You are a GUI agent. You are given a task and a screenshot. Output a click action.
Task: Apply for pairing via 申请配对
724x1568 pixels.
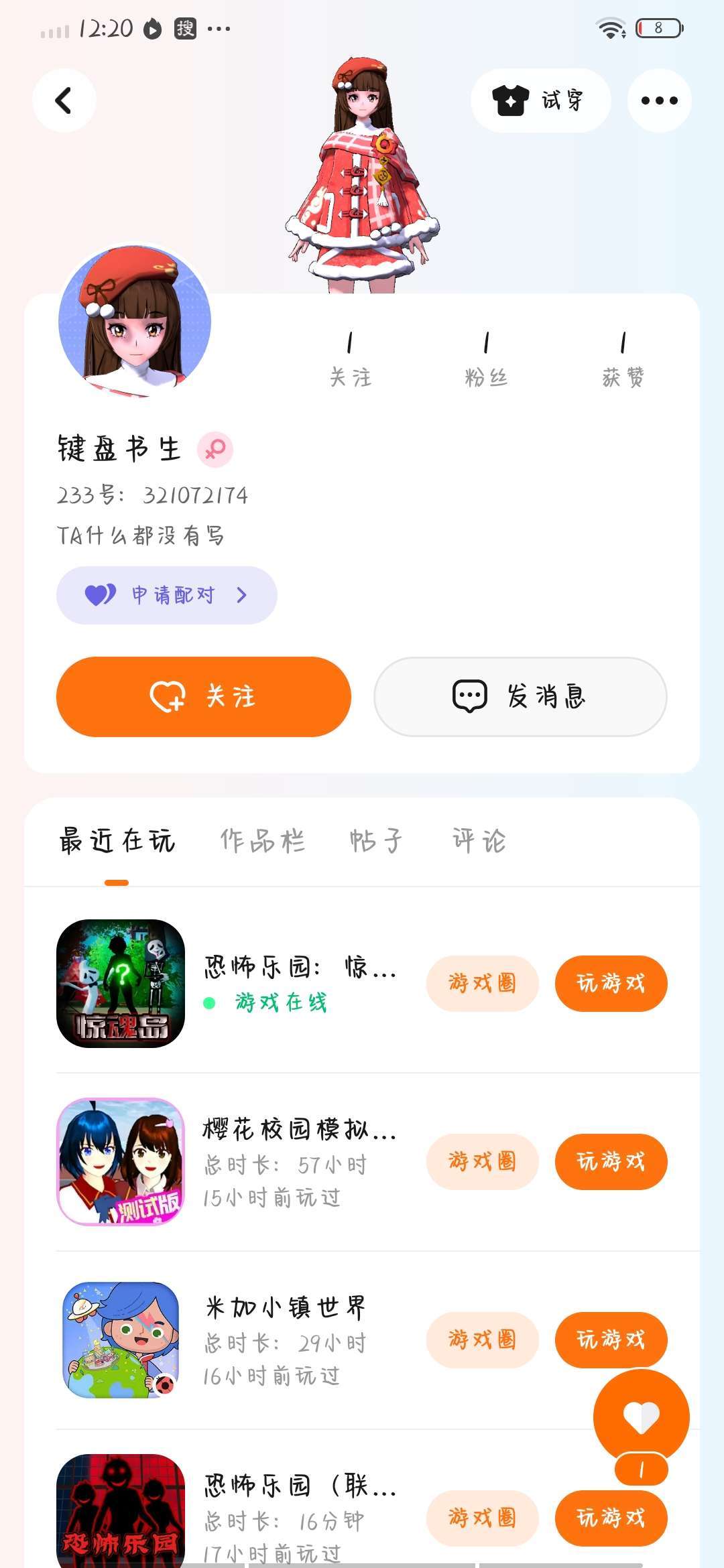(166, 595)
